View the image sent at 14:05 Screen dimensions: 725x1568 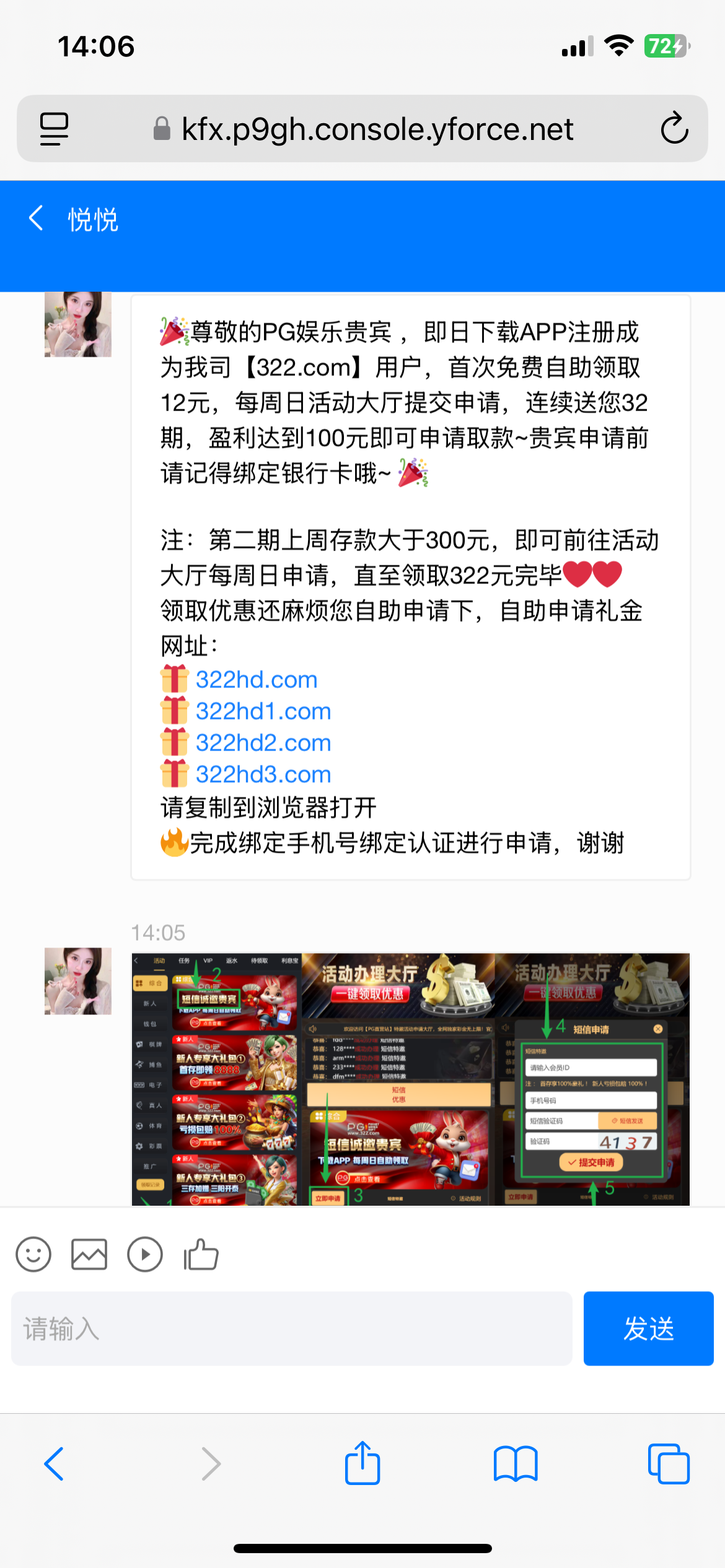[x=410, y=1079]
